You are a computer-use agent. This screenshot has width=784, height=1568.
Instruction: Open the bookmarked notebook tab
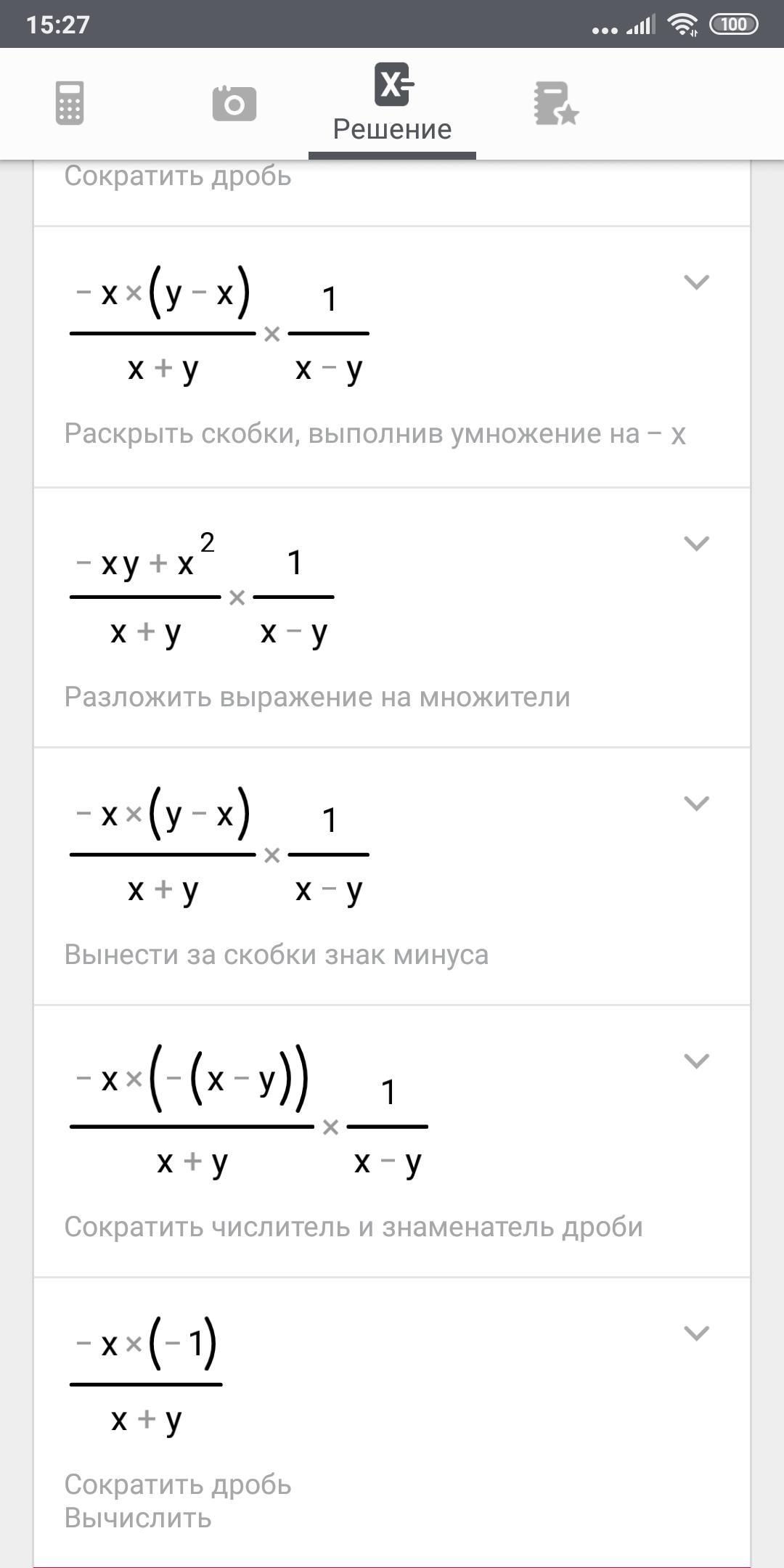(x=555, y=103)
